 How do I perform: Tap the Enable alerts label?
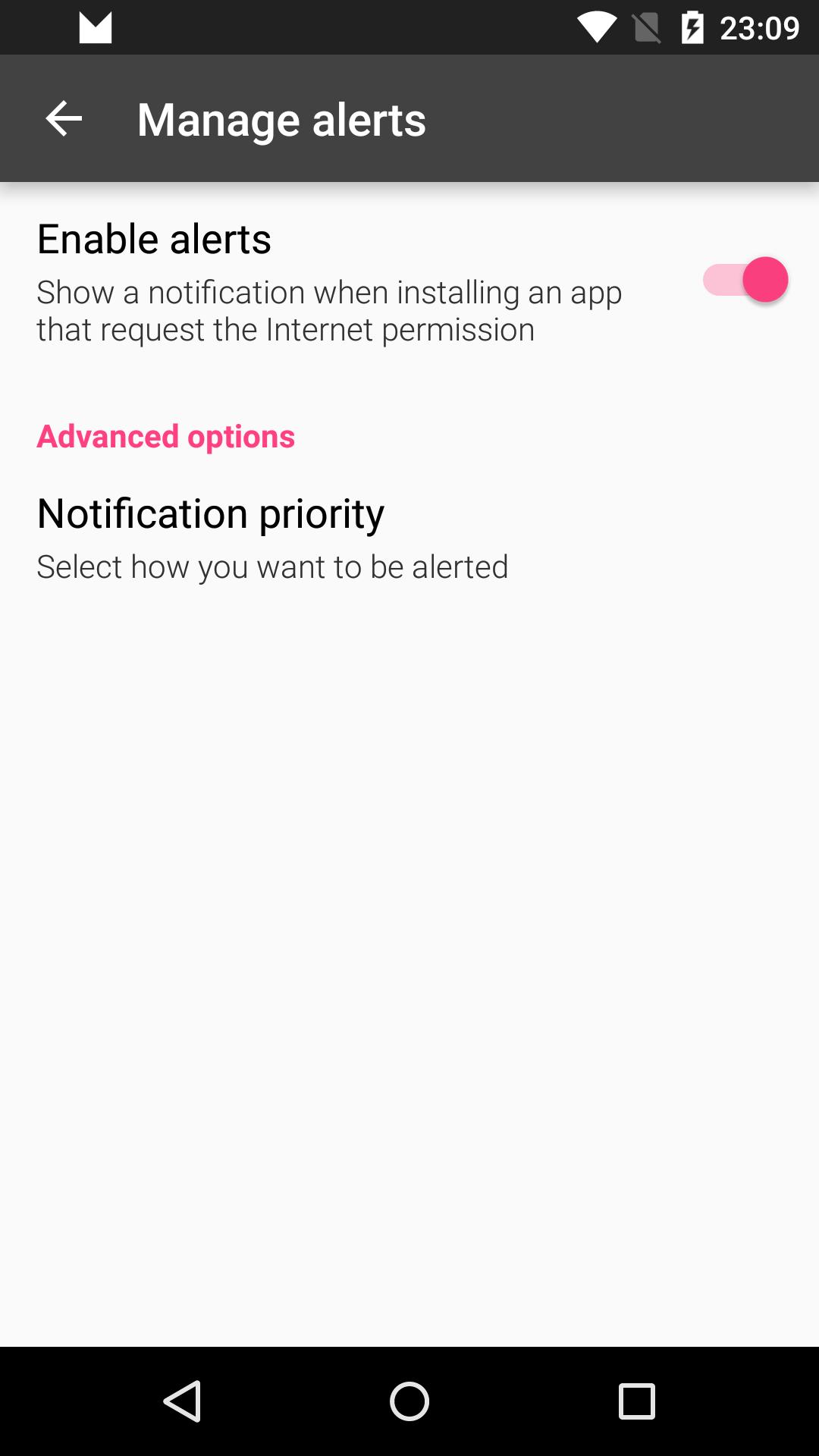tap(155, 238)
